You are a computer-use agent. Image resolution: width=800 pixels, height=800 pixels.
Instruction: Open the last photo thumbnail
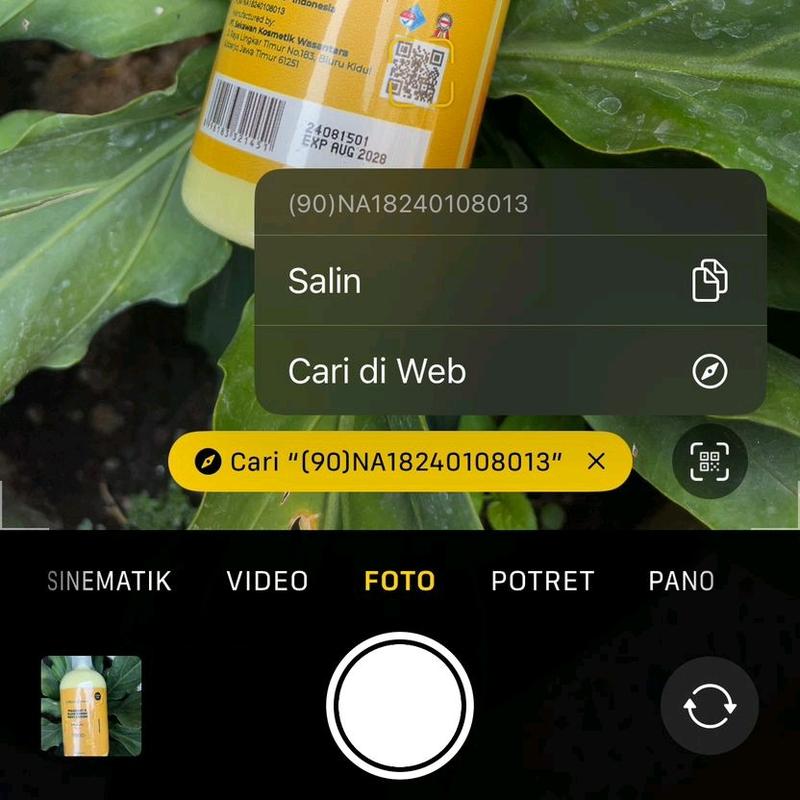pos(91,705)
